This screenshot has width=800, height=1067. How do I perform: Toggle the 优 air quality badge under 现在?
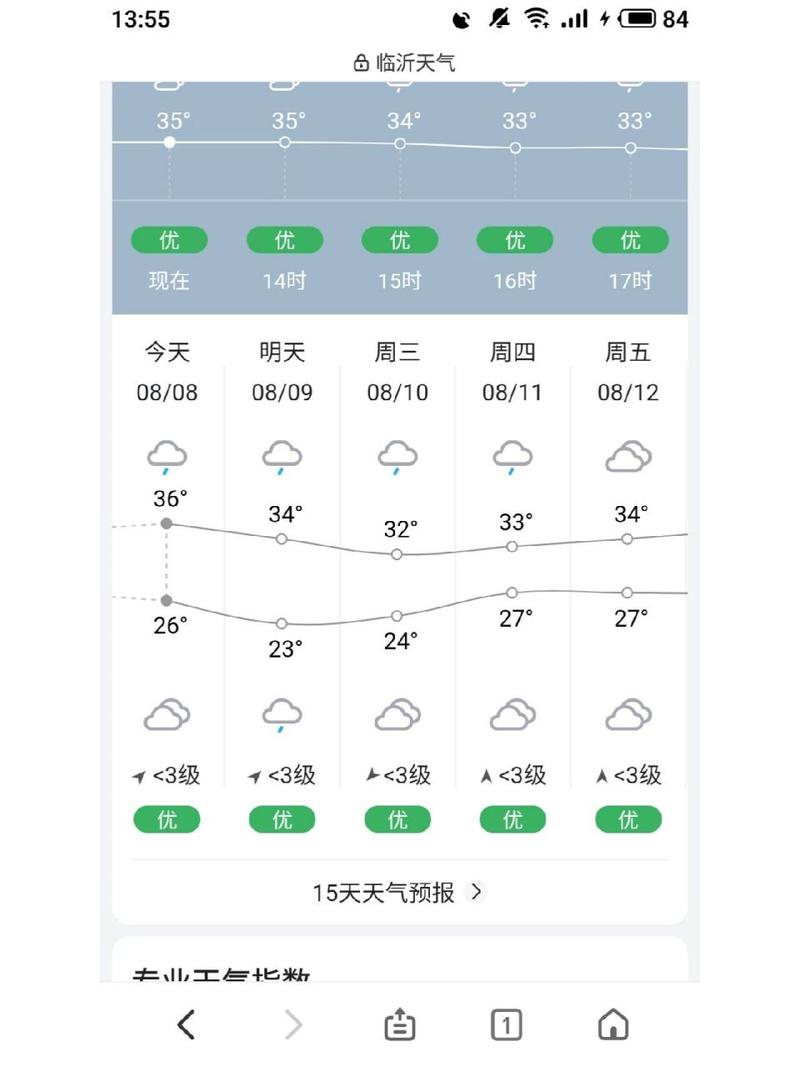[167, 240]
